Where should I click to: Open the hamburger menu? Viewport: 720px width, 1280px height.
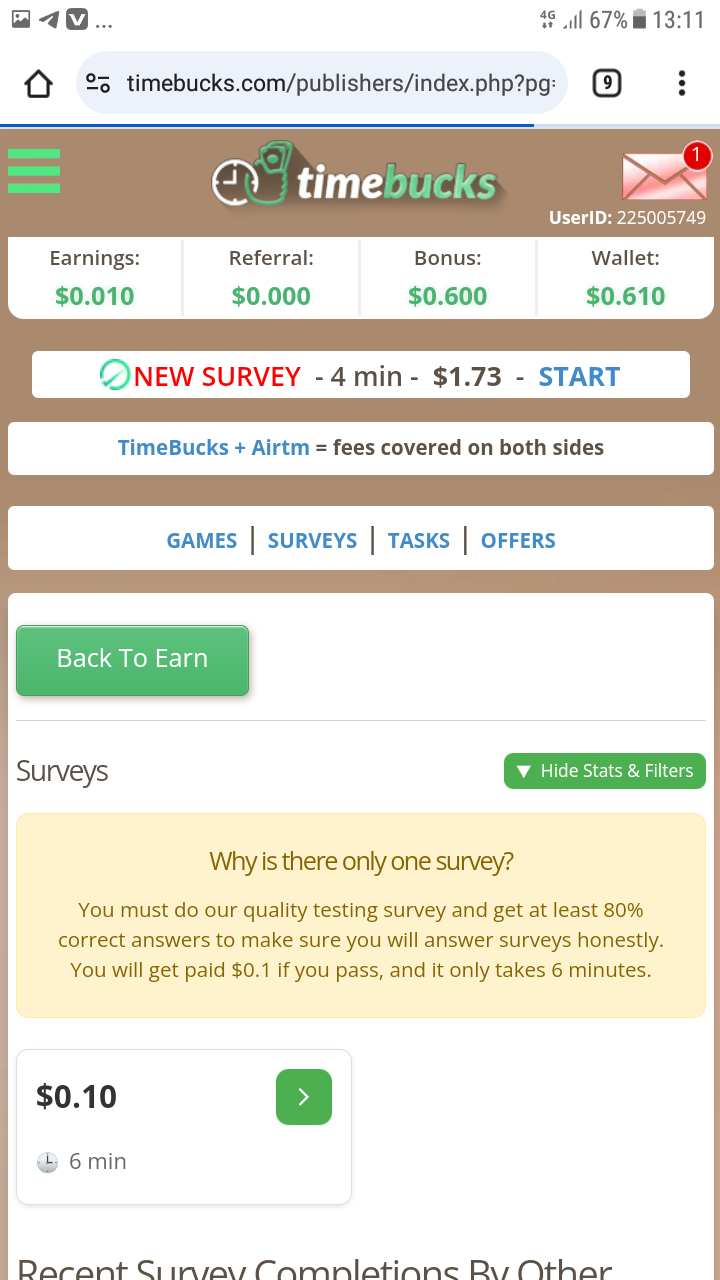point(34,171)
